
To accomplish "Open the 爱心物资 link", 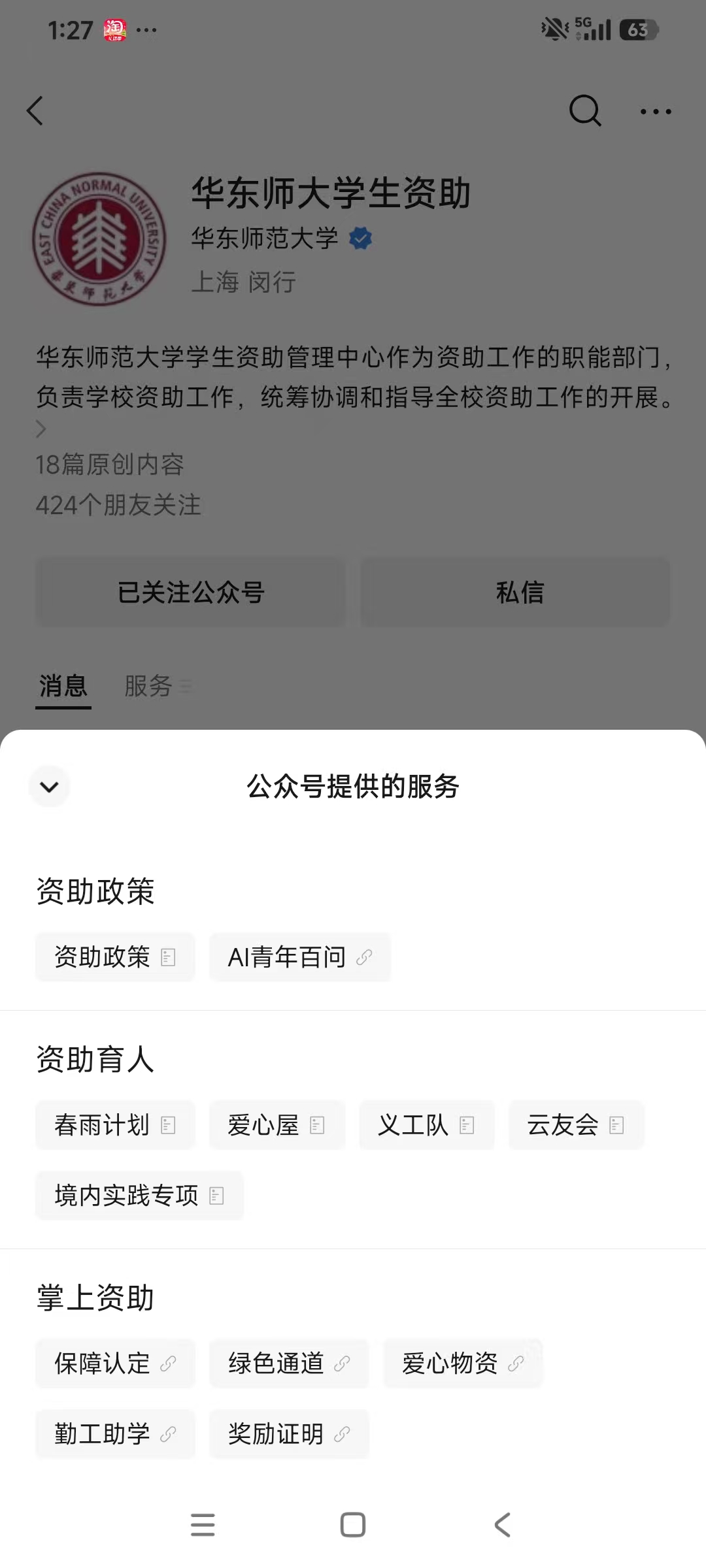I will point(463,1364).
